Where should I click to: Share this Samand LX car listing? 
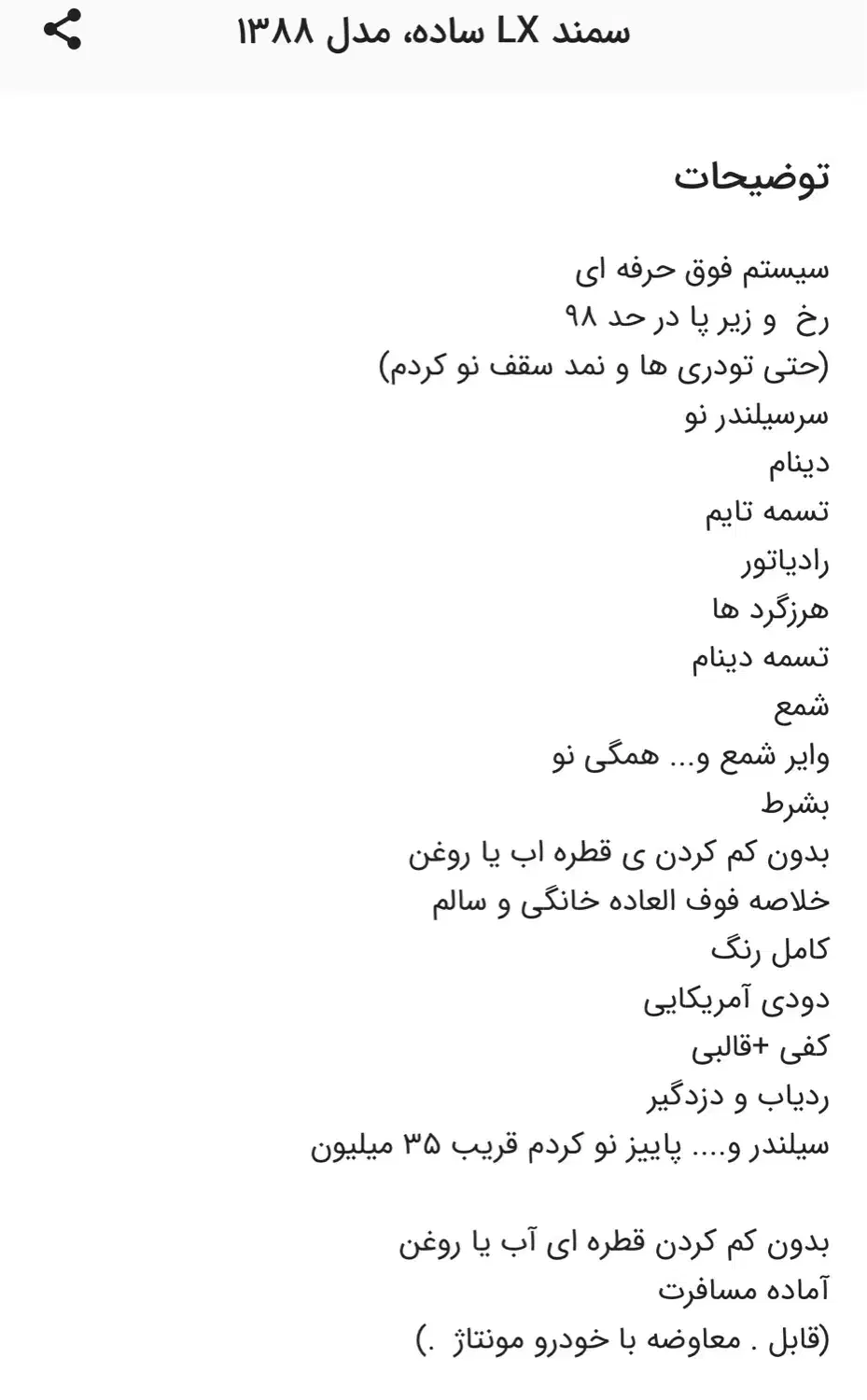point(63,30)
